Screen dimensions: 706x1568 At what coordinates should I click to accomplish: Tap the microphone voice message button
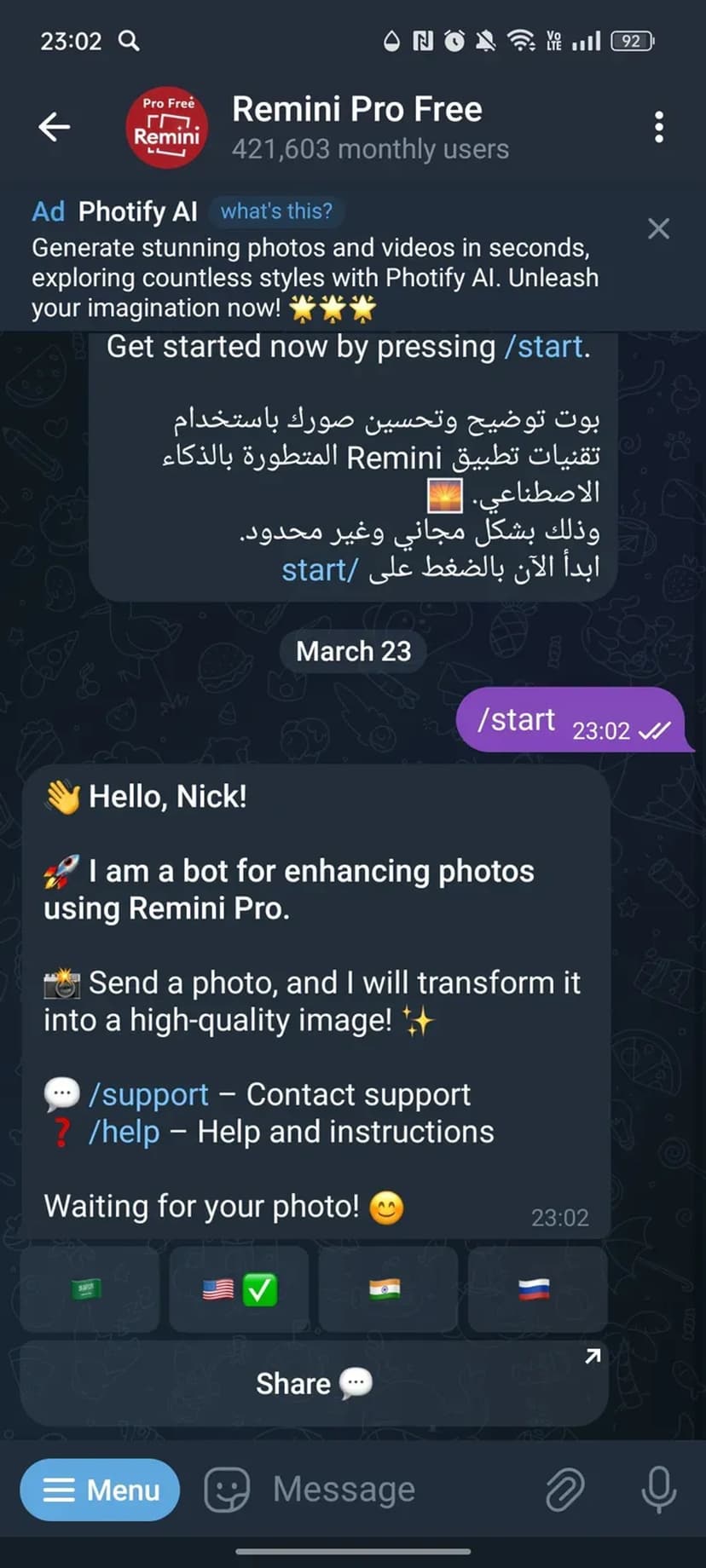[x=658, y=1490]
